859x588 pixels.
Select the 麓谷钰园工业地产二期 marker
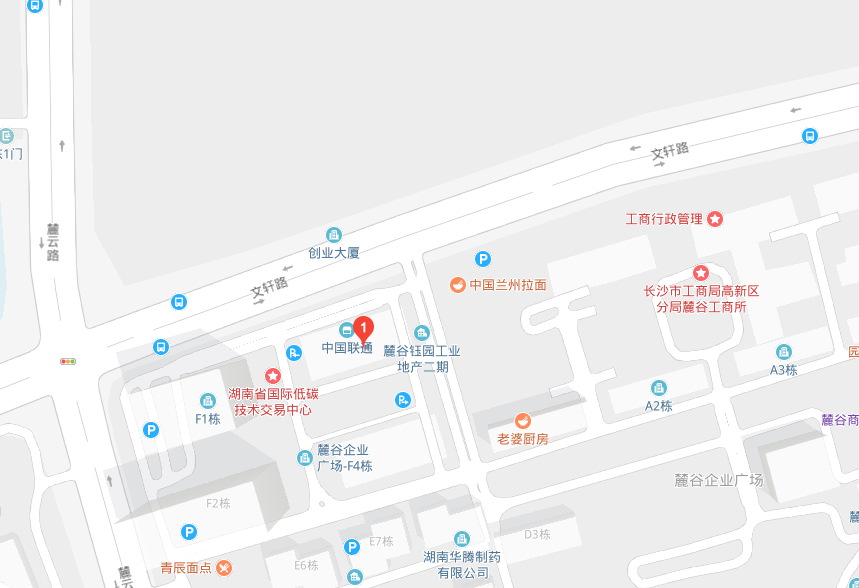coord(422,333)
